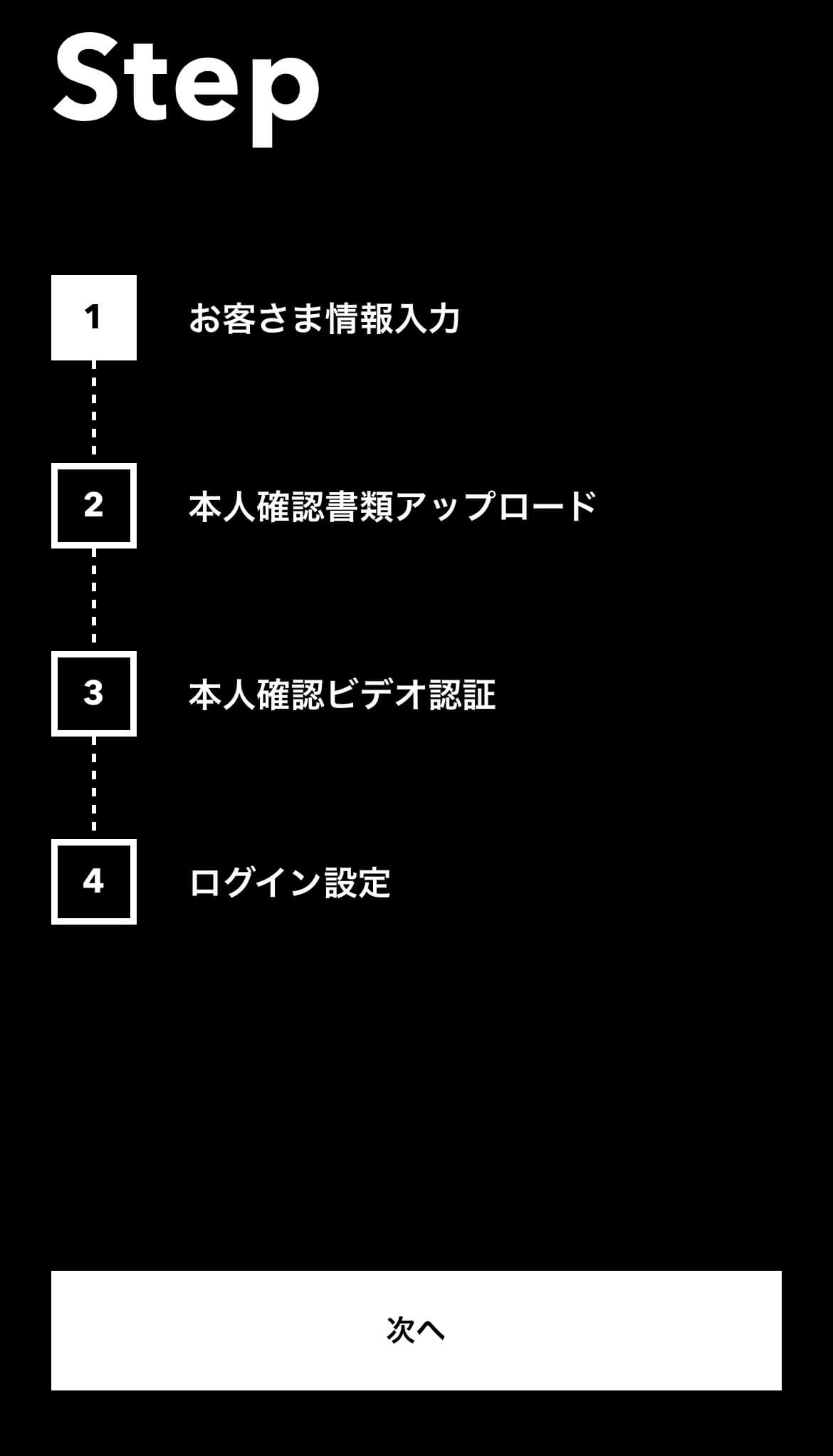Tap the 次へ button to continue
833x1456 pixels.
416,1330
